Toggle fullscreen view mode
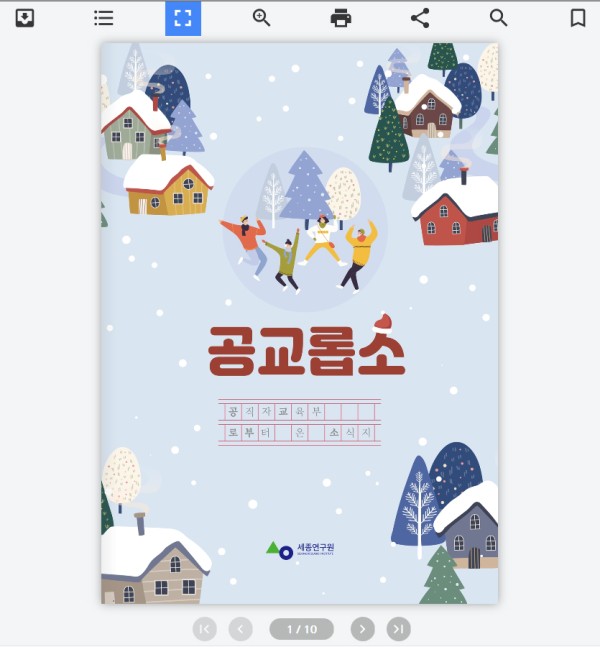 pos(183,18)
